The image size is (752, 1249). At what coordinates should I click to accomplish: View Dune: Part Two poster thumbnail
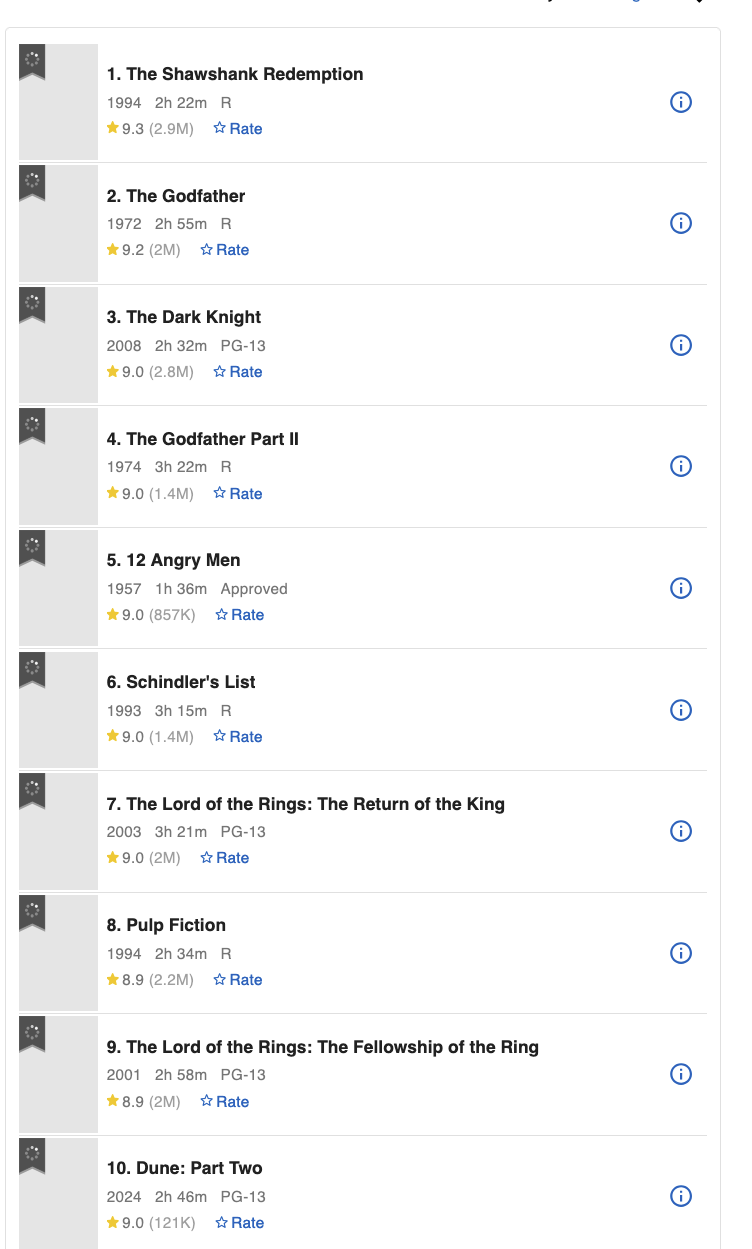[x=58, y=1193]
